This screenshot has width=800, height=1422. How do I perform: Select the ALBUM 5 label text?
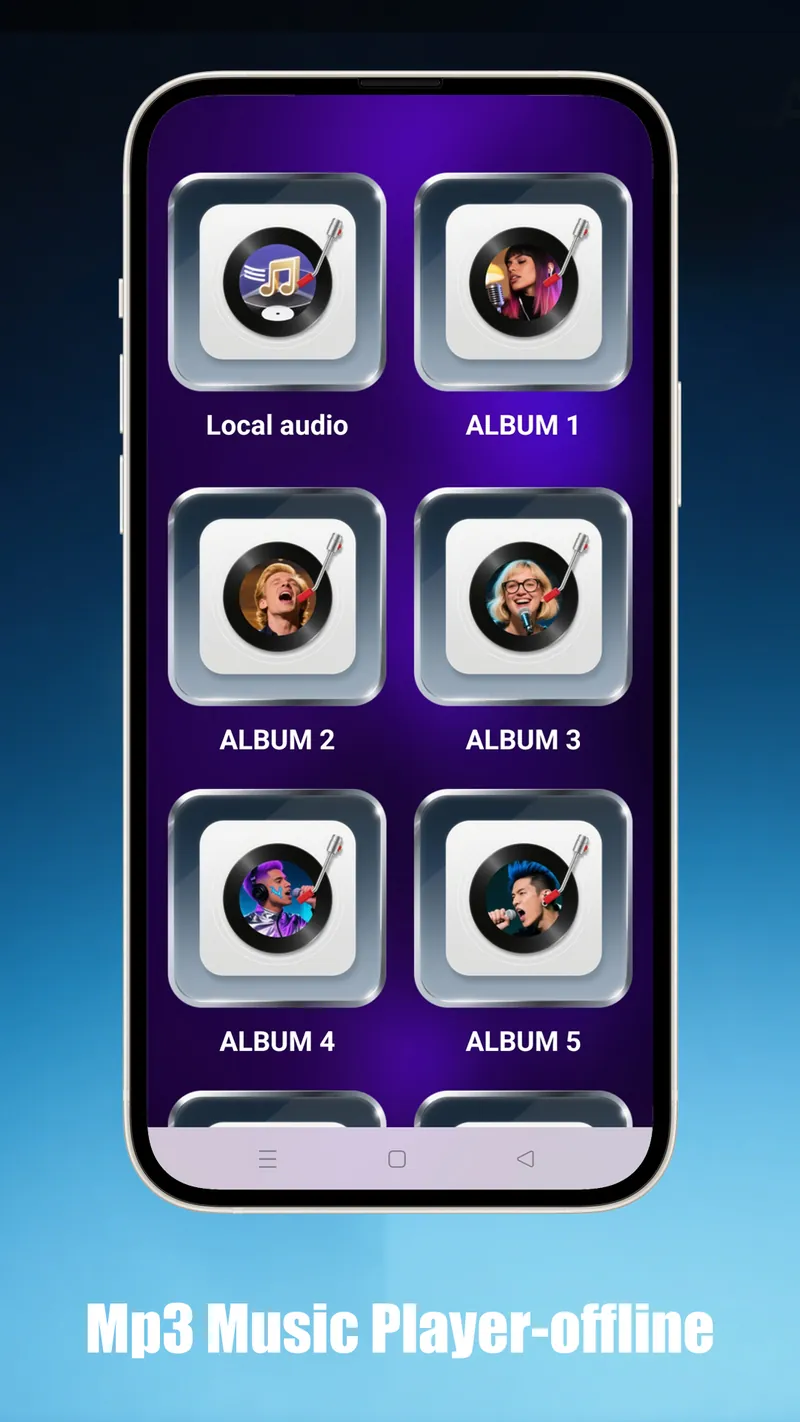(x=523, y=1042)
